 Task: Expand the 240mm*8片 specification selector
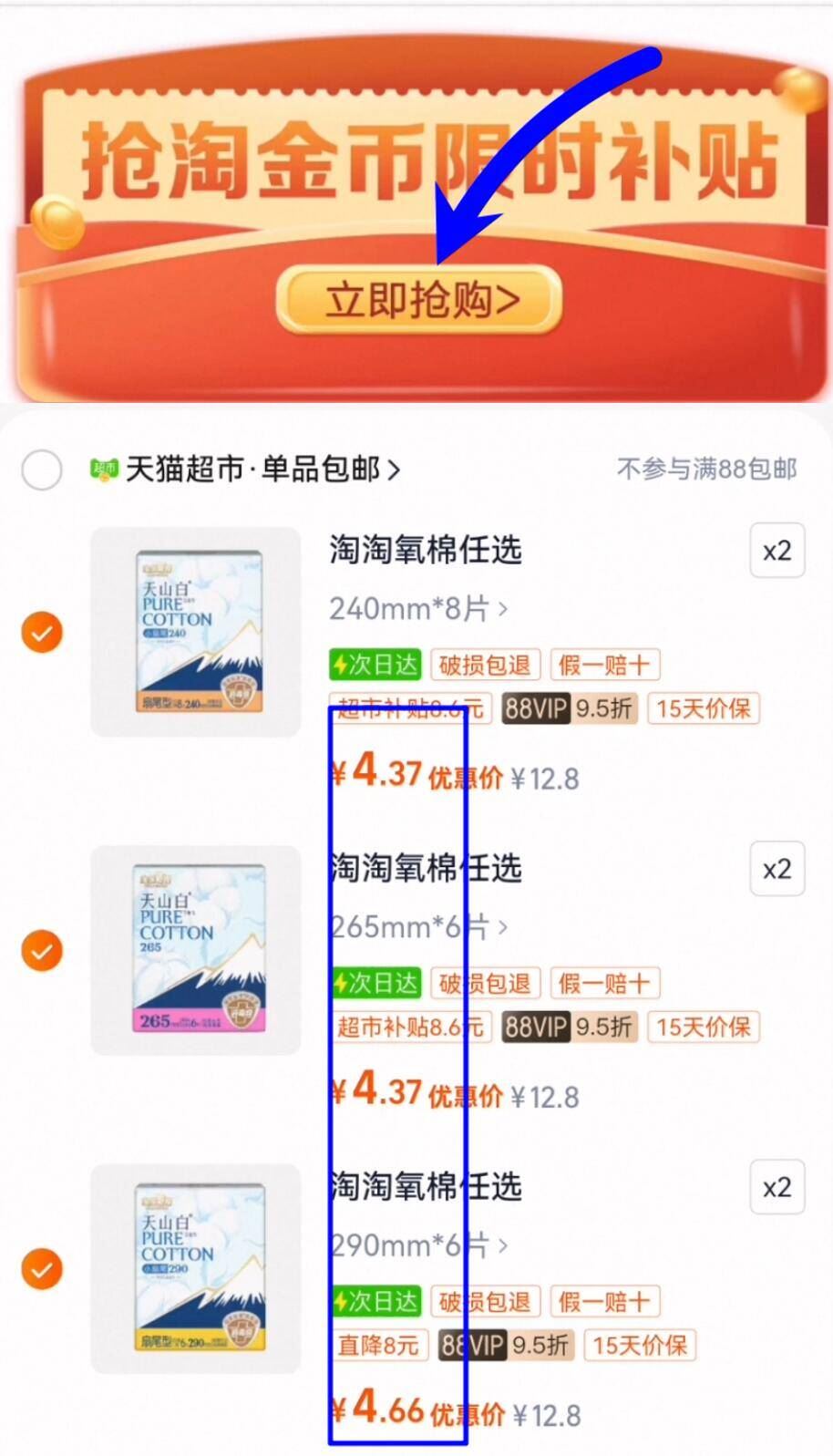click(x=415, y=608)
